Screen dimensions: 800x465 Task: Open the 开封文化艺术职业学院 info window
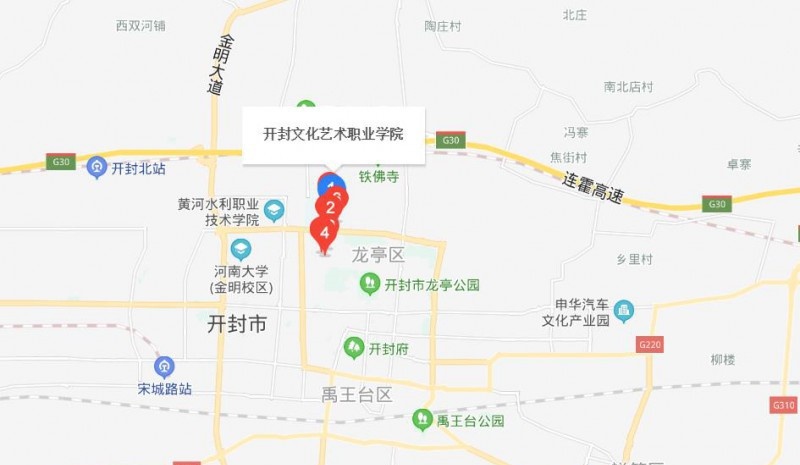click(334, 133)
